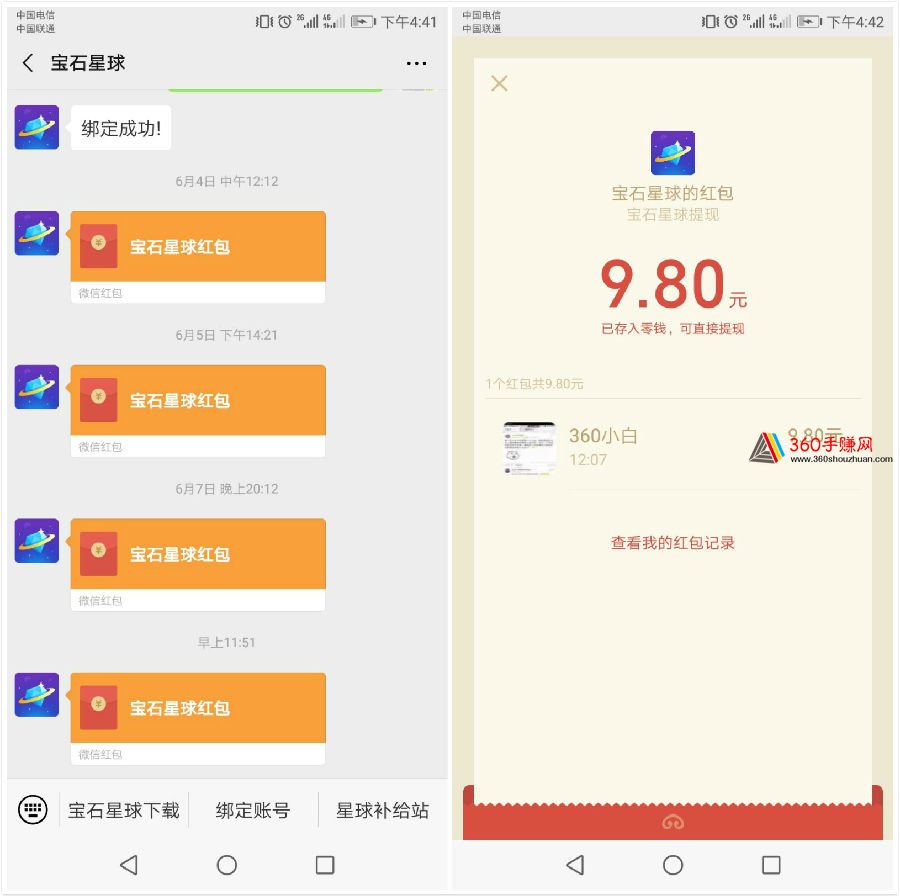Screen dimensions: 900x896
Task: Close the red packet detail page
Action: [x=499, y=84]
